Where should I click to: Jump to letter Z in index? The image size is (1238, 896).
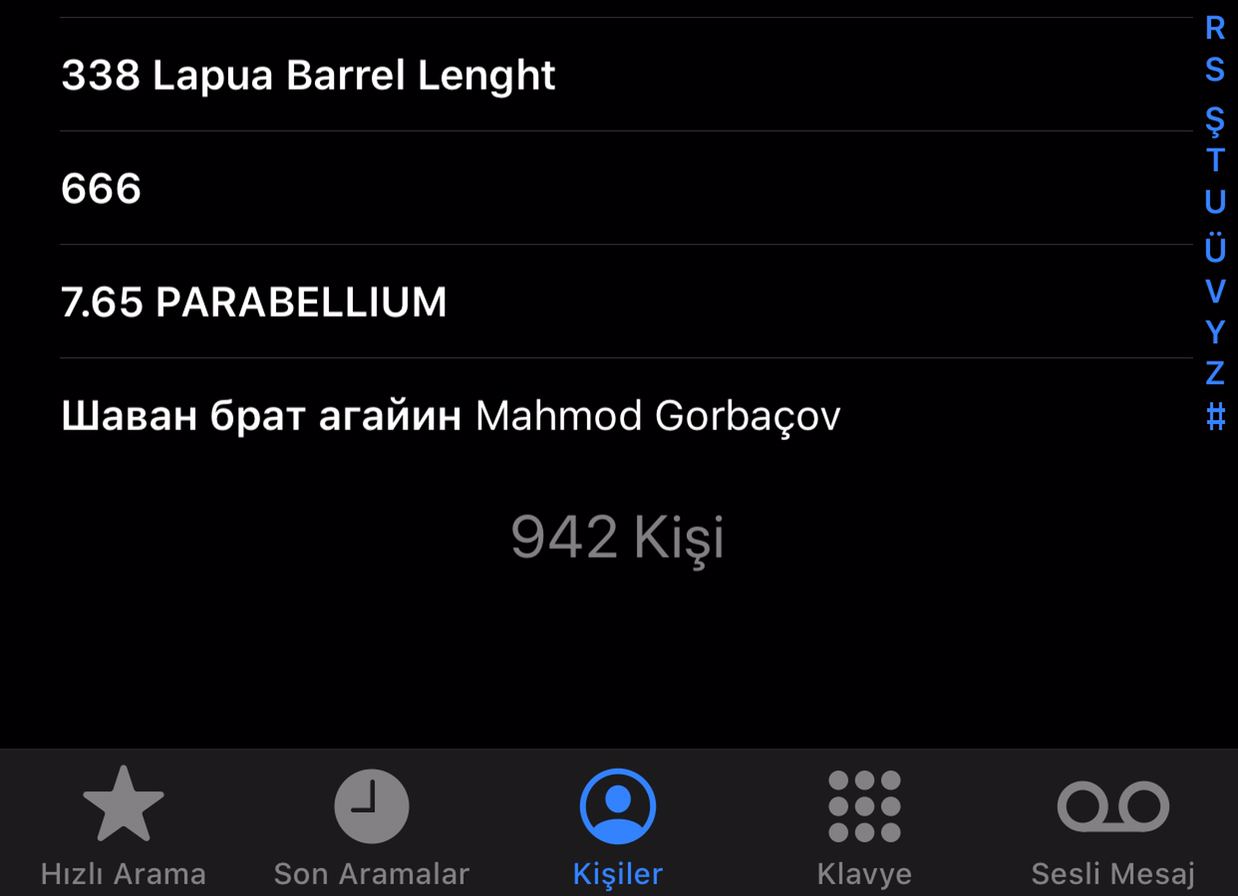(x=1215, y=373)
